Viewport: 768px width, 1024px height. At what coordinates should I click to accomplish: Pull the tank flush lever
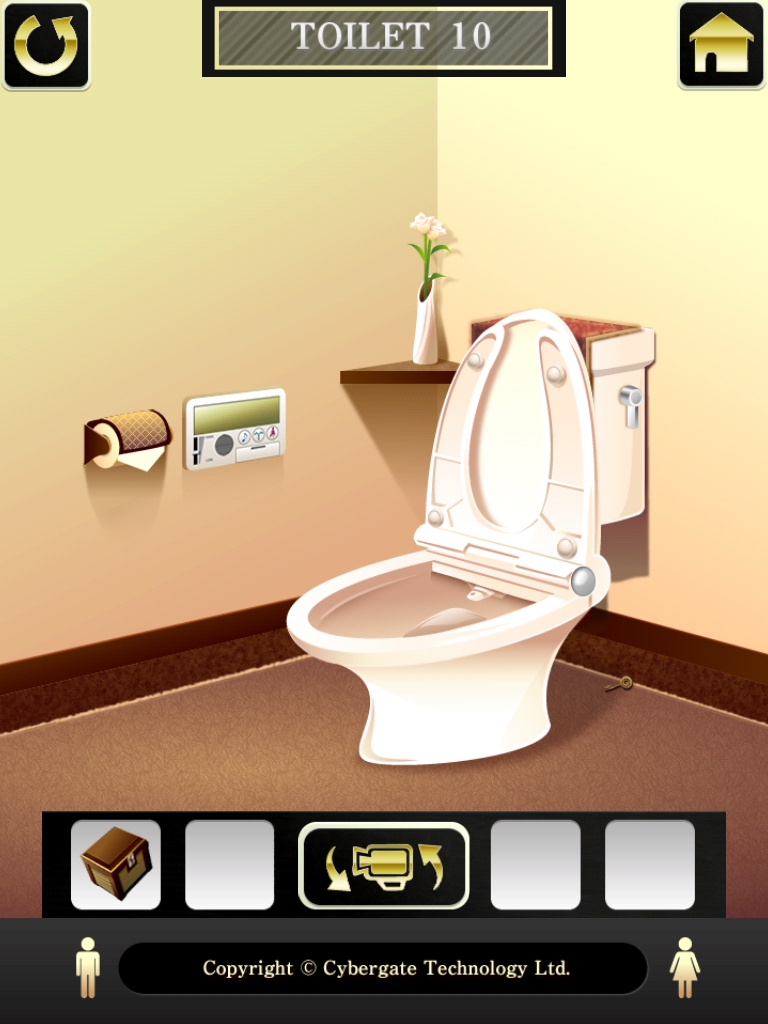click(x=630, y=402)
